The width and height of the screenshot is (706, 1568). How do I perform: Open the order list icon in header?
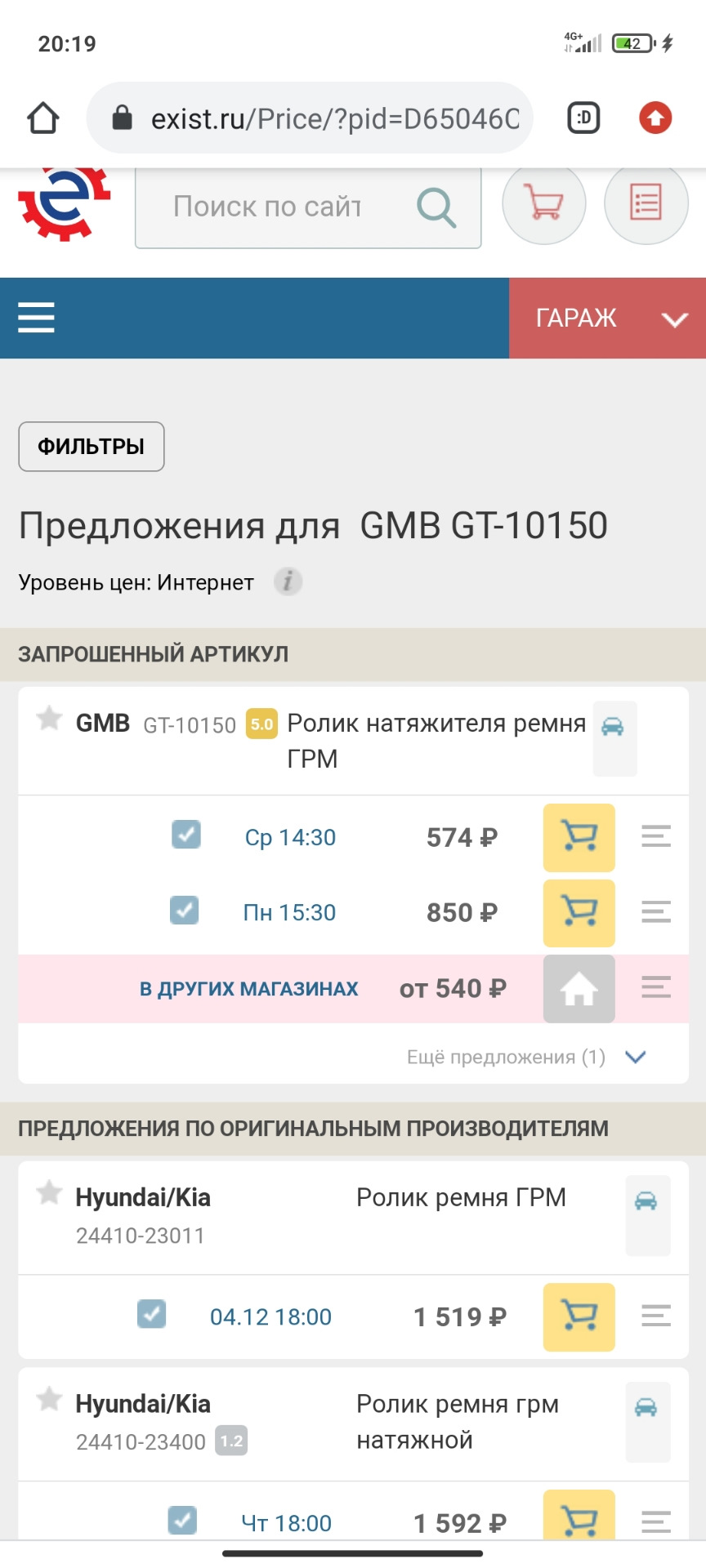point(646,203)
